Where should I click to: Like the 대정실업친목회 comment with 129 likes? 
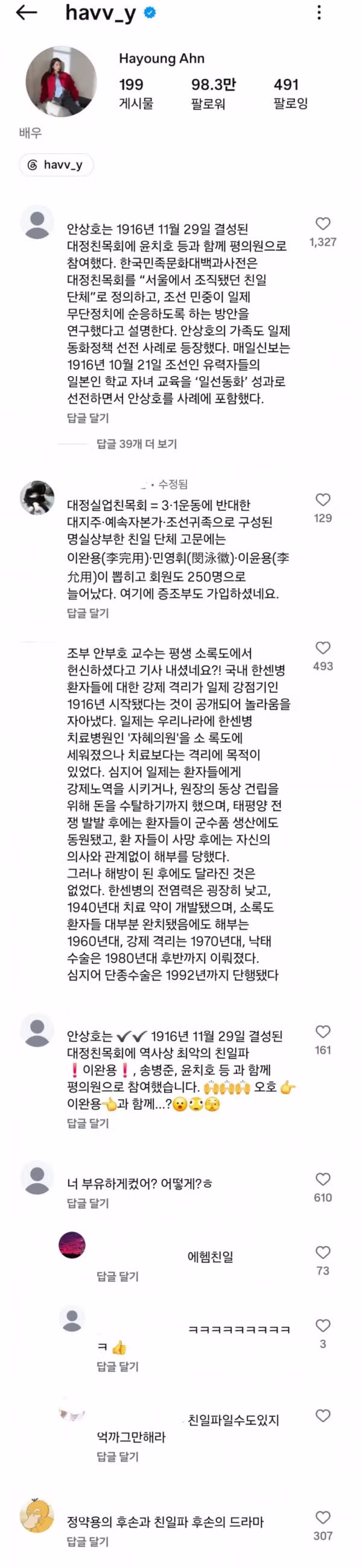point(323,500)
